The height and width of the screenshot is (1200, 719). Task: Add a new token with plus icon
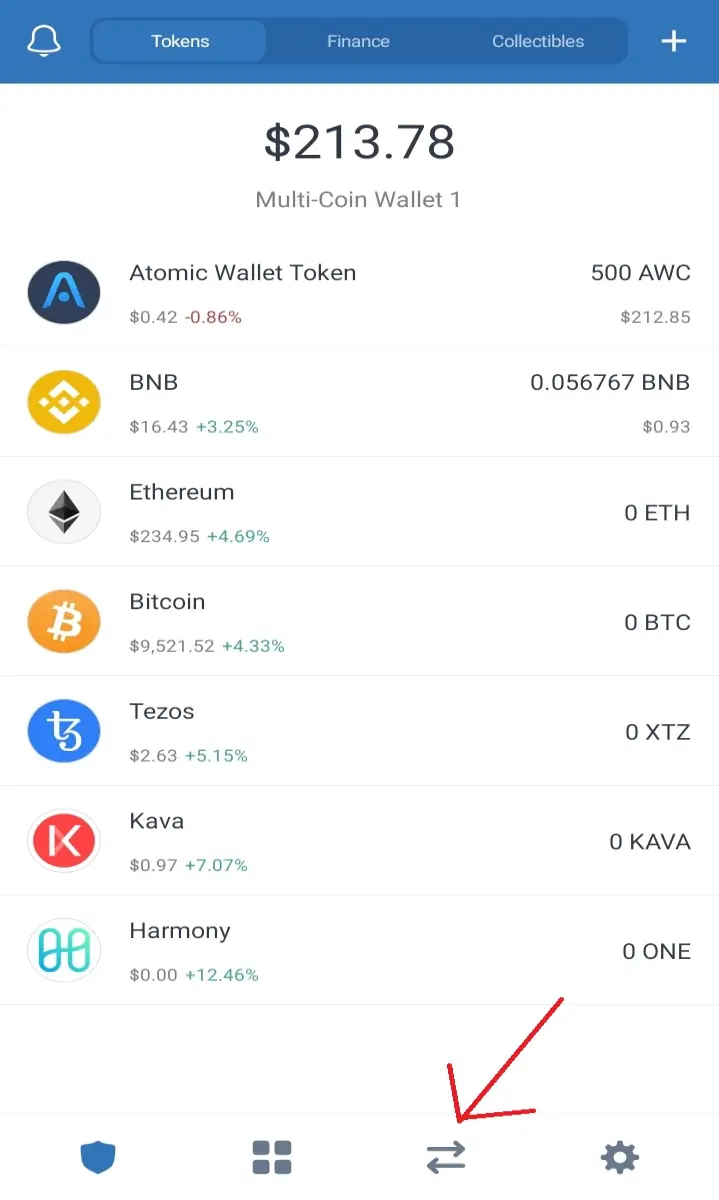[x=674, y=41]
